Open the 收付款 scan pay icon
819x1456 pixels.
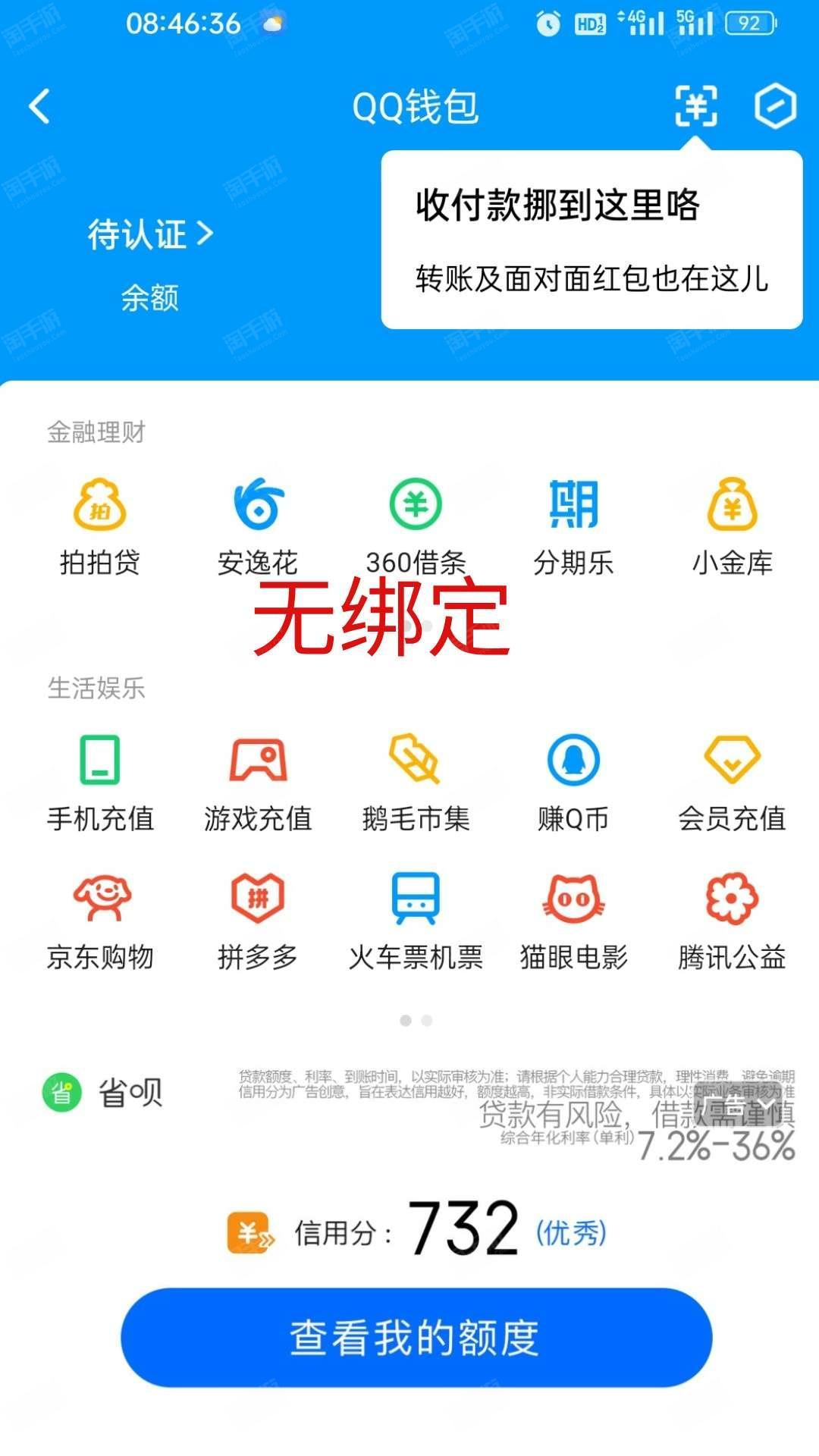[696, 106]
